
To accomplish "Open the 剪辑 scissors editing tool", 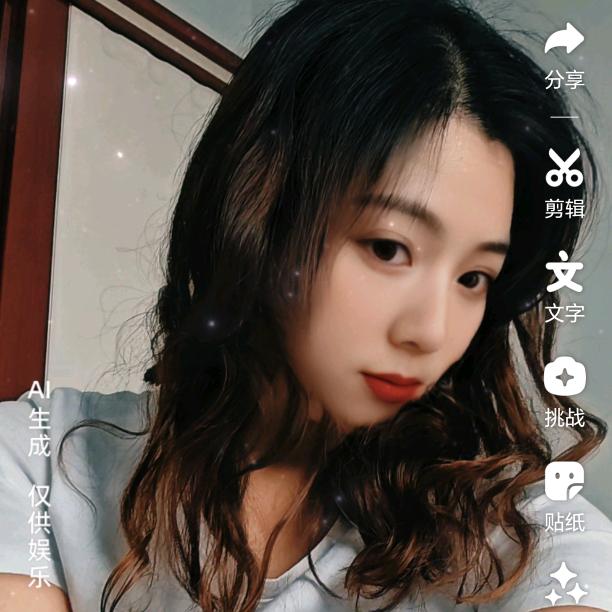I will pyautogui.click(x=564, y=167).
